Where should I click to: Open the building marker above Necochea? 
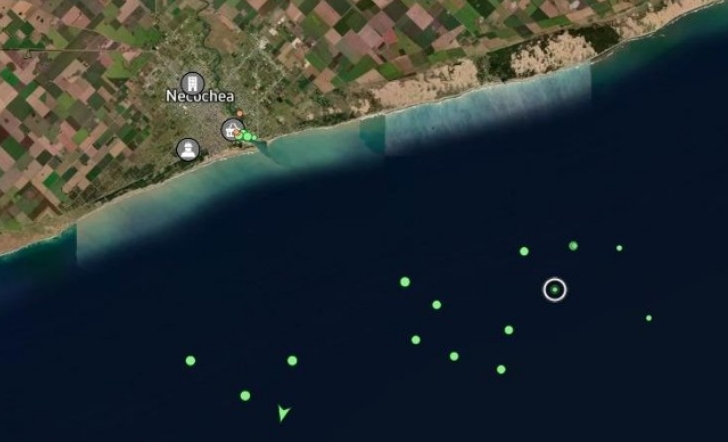(x=190, y=82)
